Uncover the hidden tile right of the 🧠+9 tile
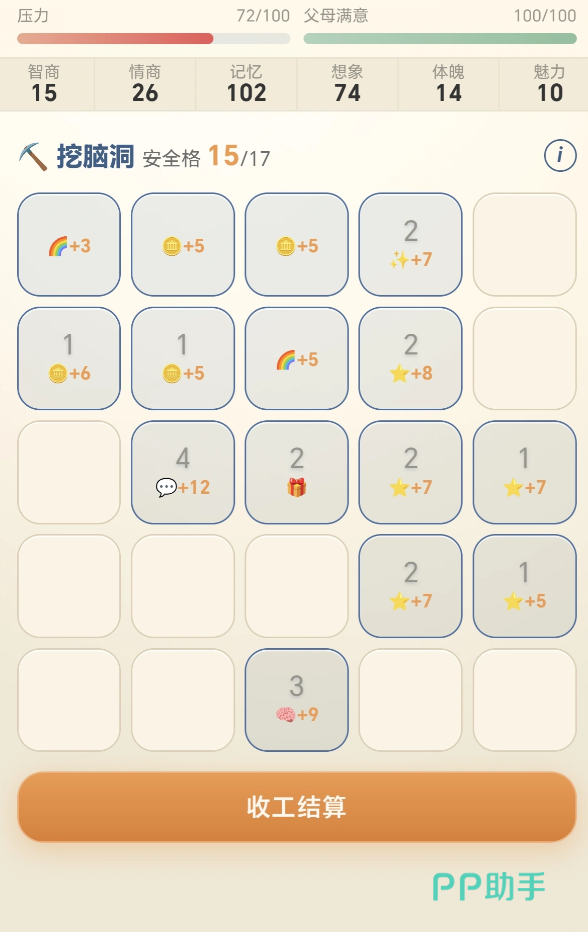The height and width of the screenshot is (932, 588). click(410, 700)
